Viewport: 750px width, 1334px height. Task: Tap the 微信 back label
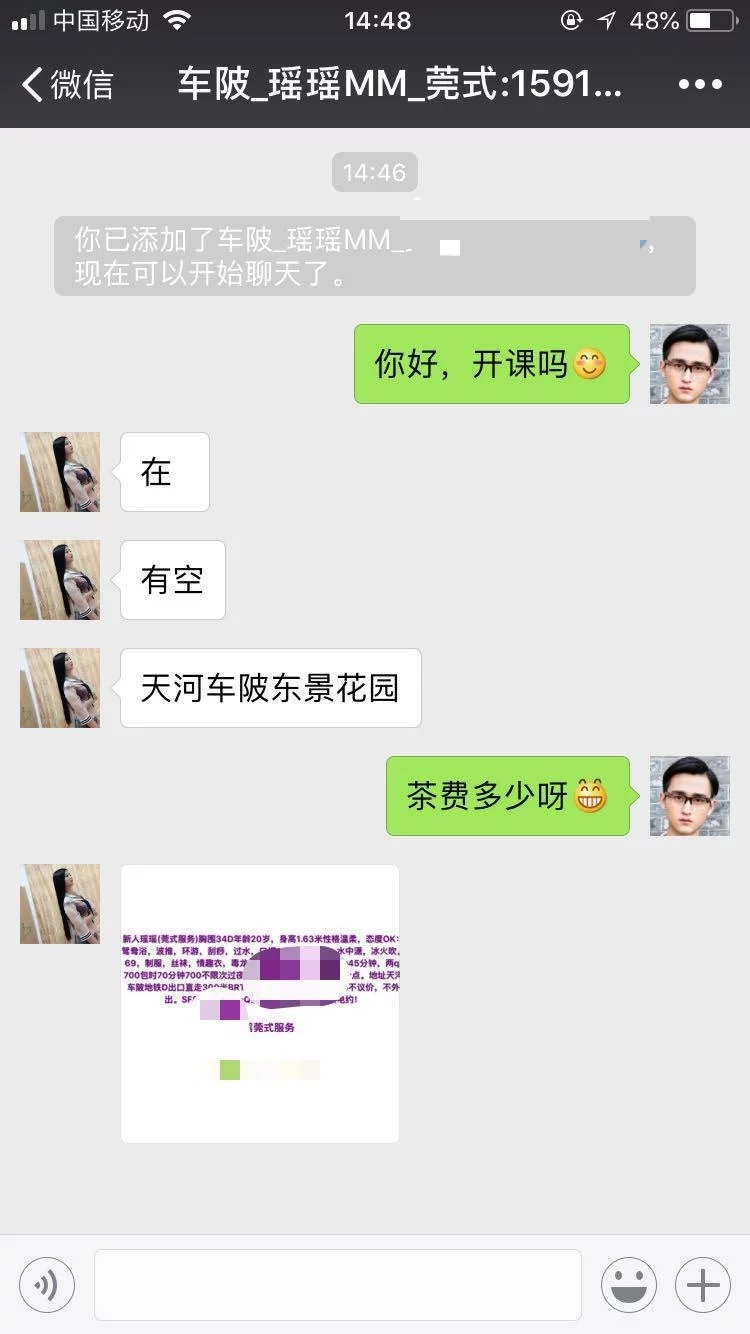[78, 85]
